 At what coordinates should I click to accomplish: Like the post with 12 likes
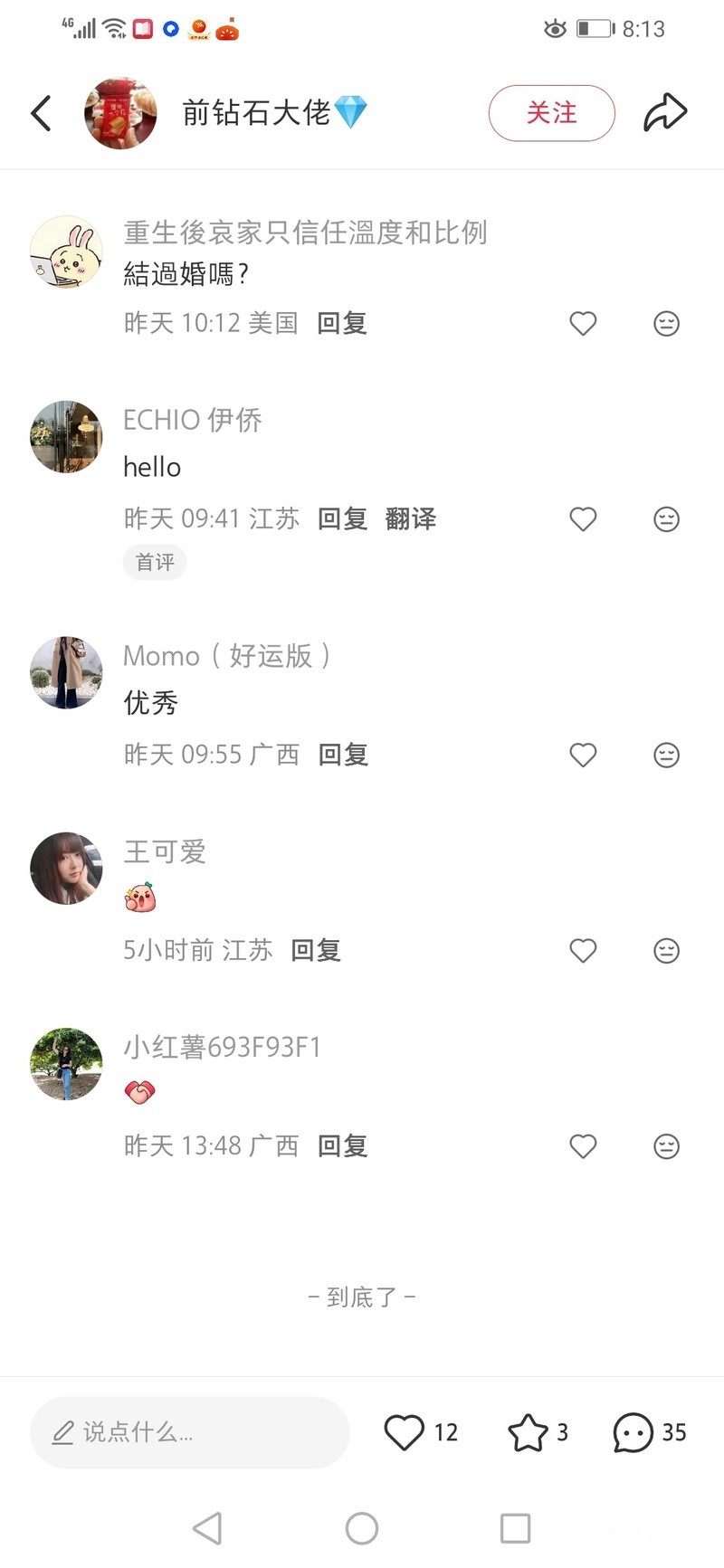405,1432
